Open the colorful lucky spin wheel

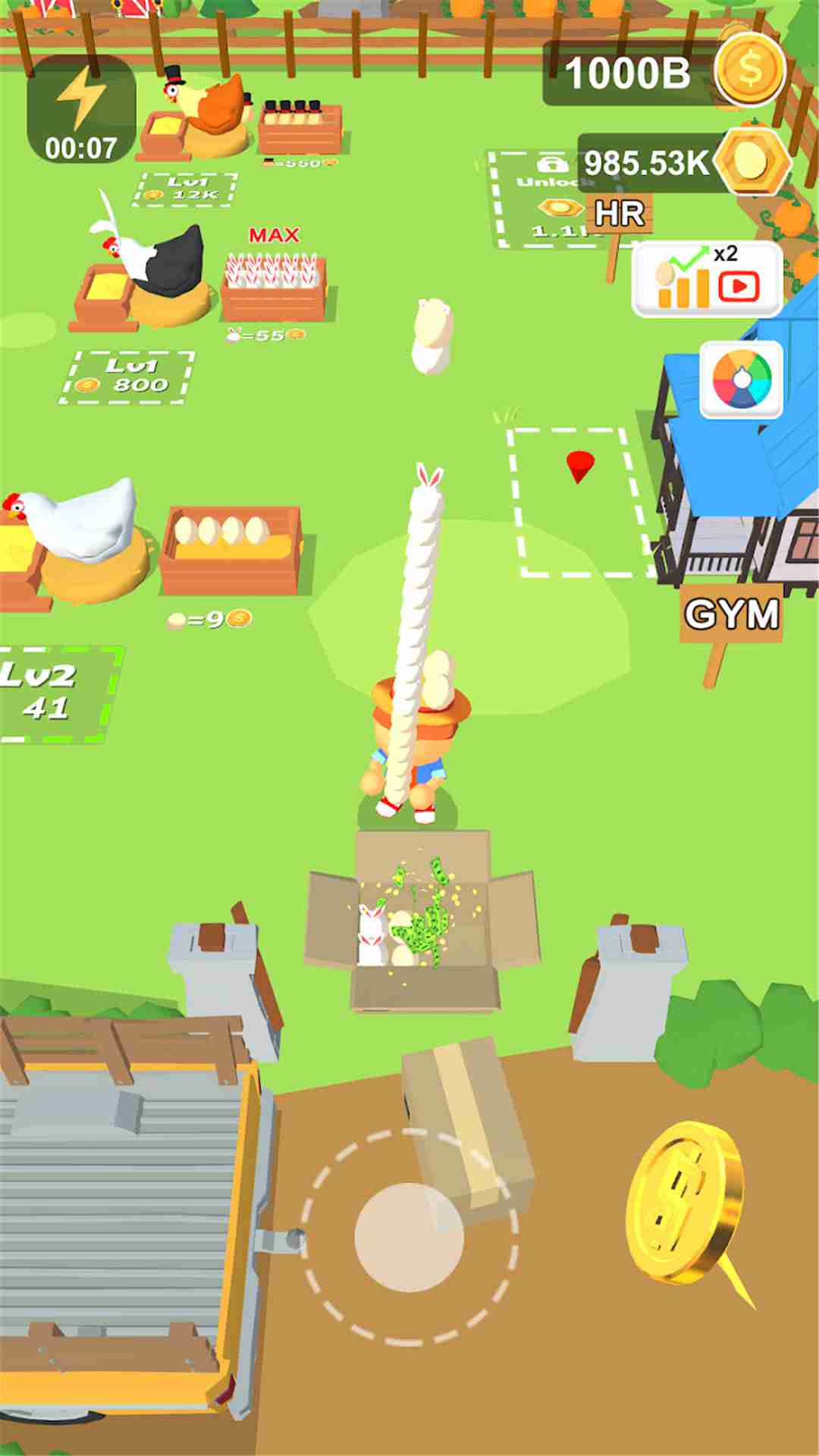pos(744,378)
